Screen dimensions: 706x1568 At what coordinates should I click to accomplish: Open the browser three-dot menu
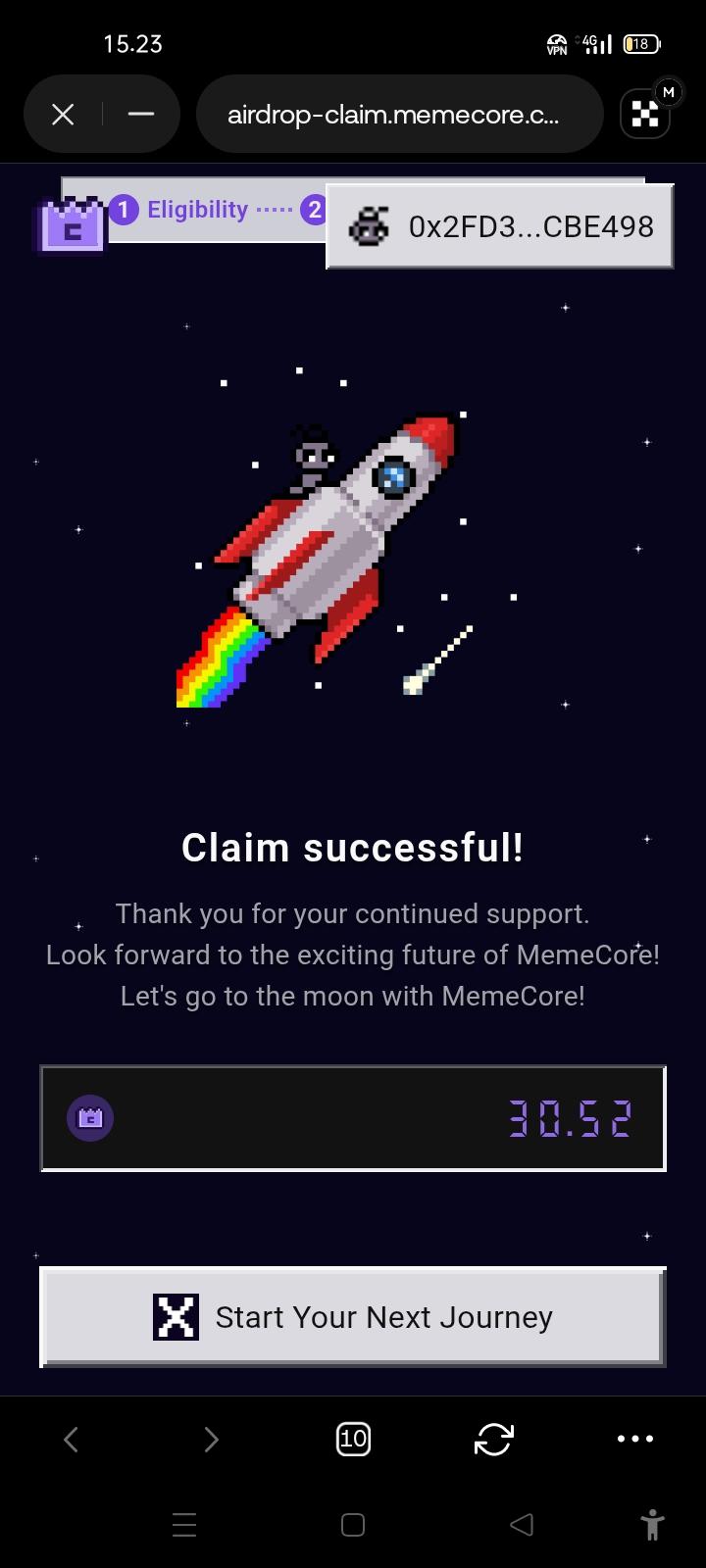pyautogui.click(x=635, y=1439)
